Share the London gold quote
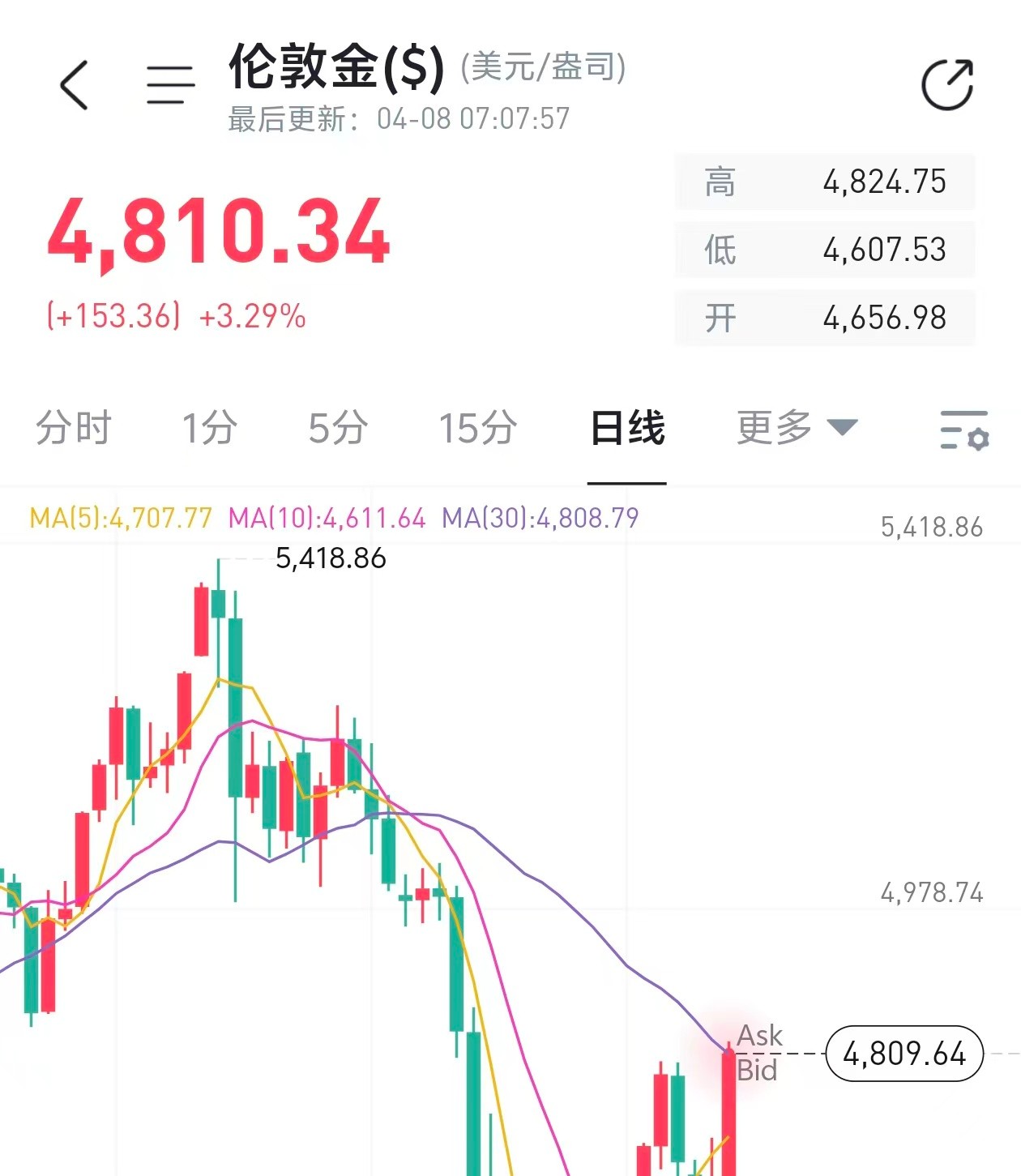1021x1176 pixels. tap(947, 84)
